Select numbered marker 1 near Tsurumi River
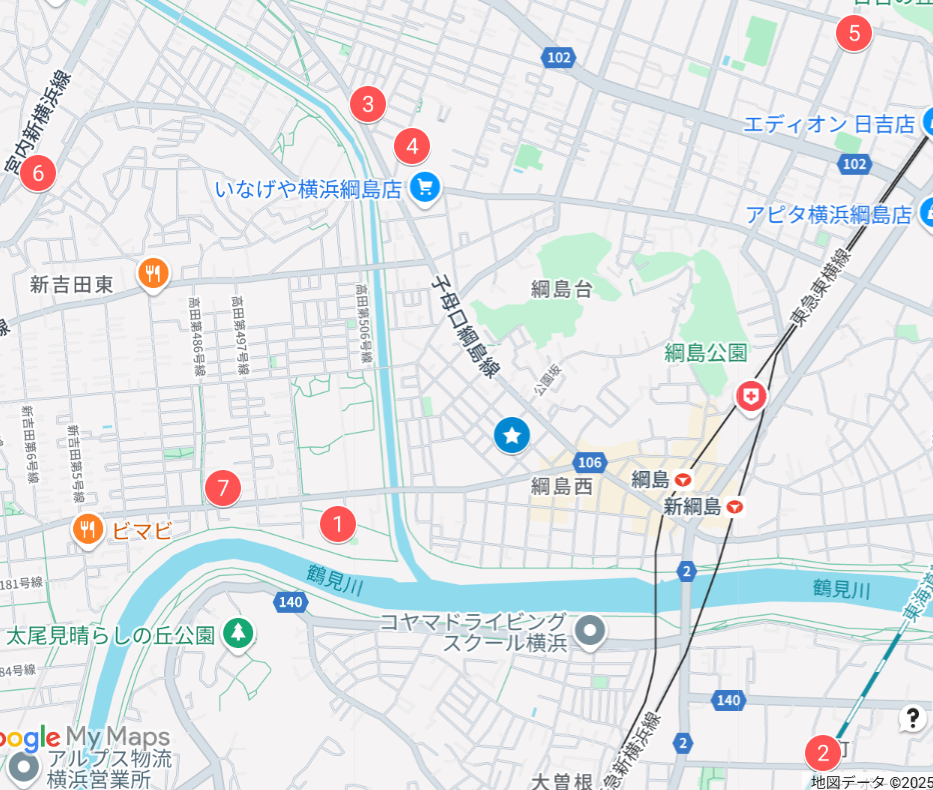933x790 pixels. point(338,523)
